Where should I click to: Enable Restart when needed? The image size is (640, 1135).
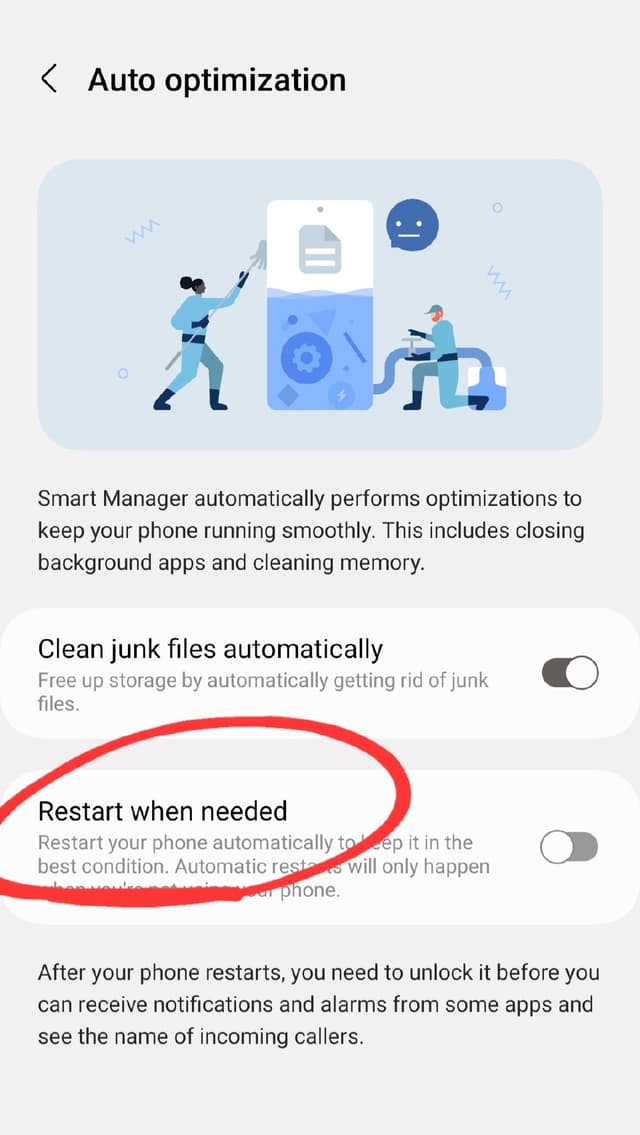click(x=568, y=848)
